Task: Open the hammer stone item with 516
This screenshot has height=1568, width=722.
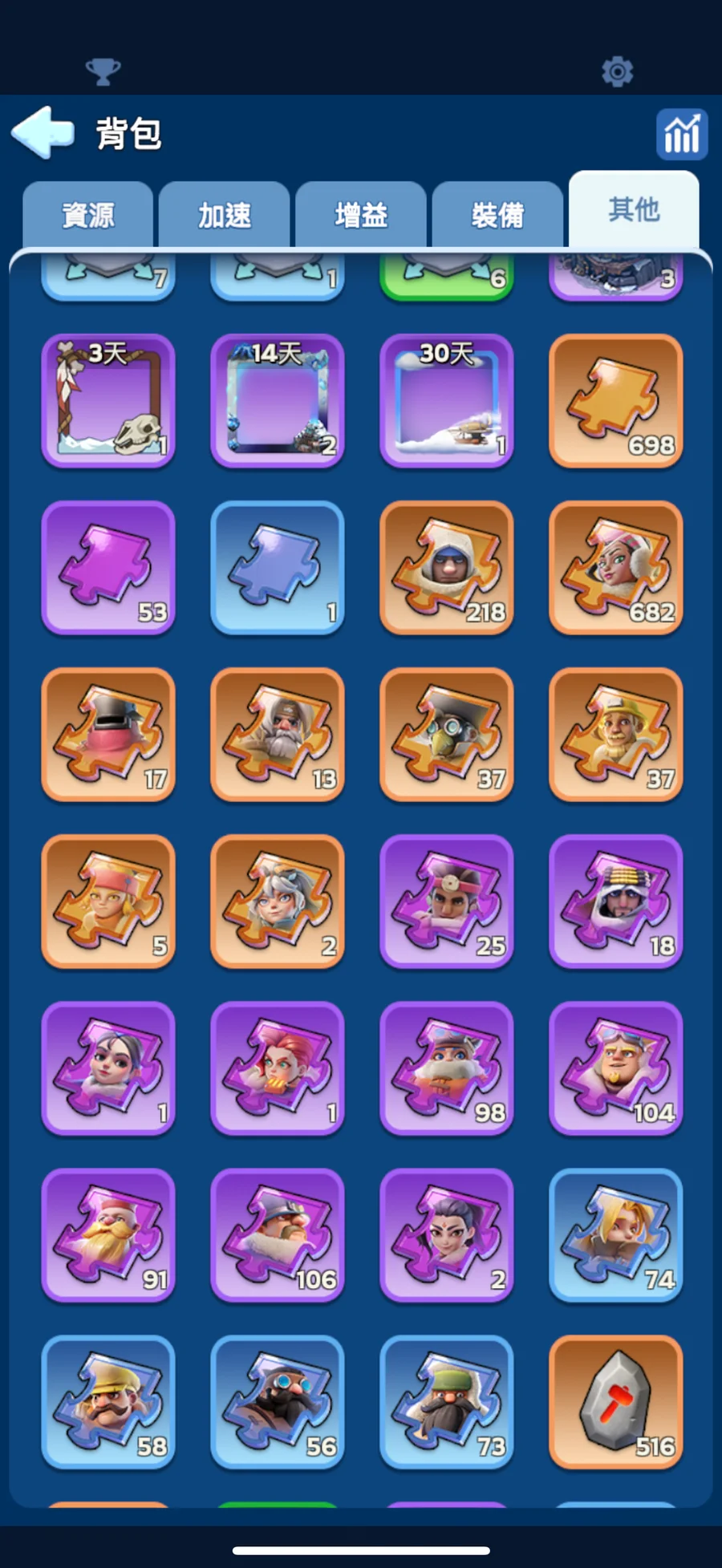Action: point(616,1402)
